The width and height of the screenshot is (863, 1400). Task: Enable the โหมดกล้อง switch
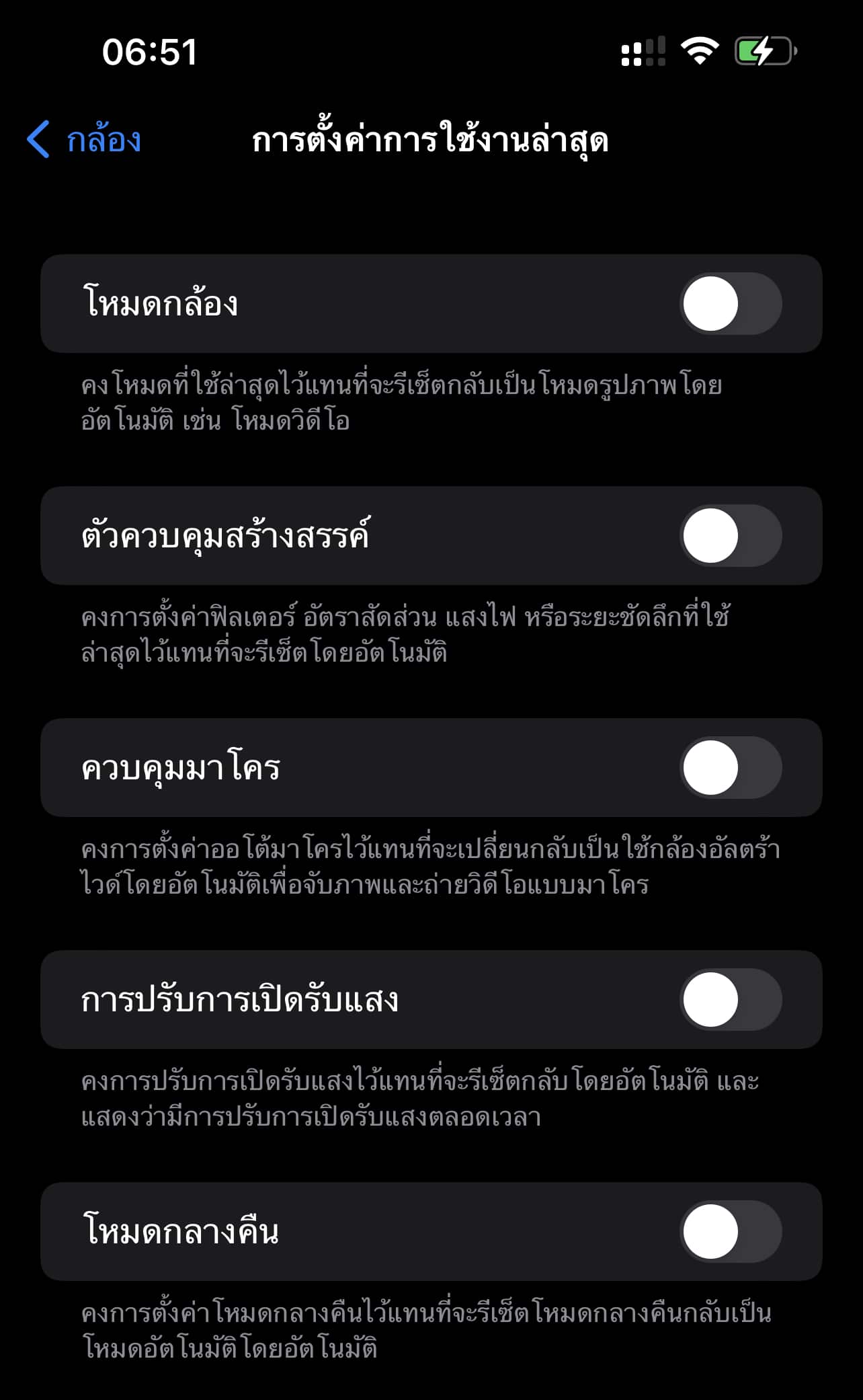731,304
